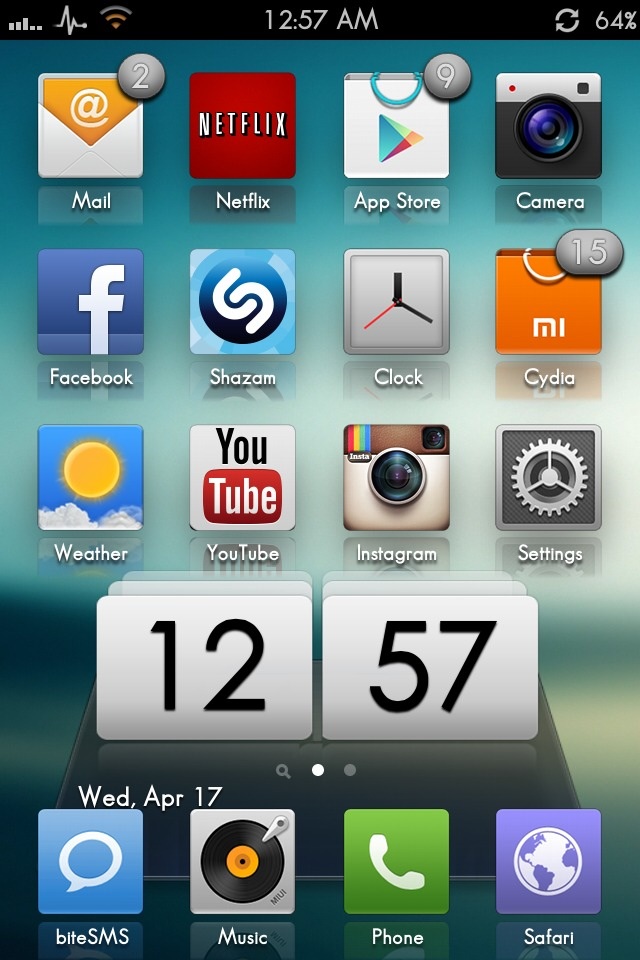Open the Phone dialer

point(396,862)
